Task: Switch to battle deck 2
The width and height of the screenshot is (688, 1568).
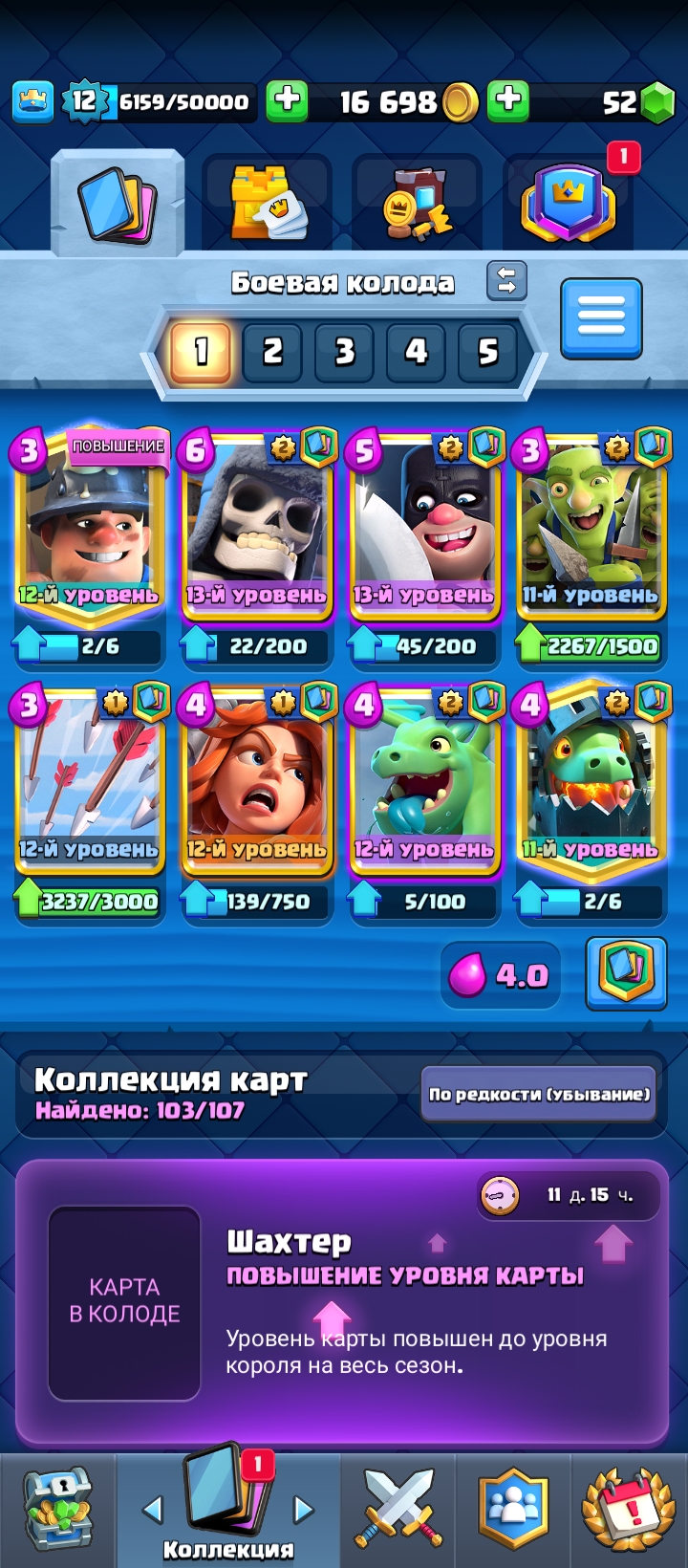Action: (272, 352)
